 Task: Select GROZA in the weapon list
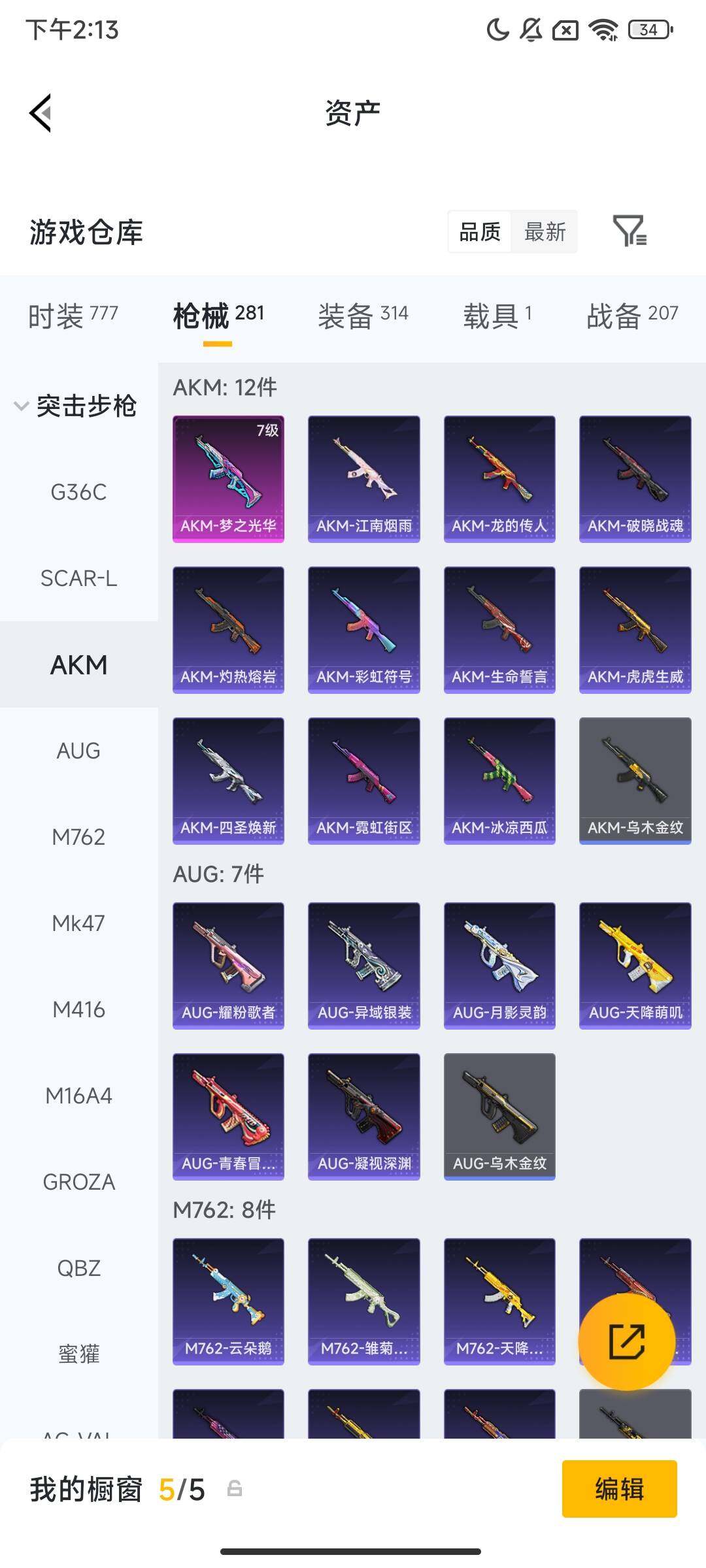78,1182
